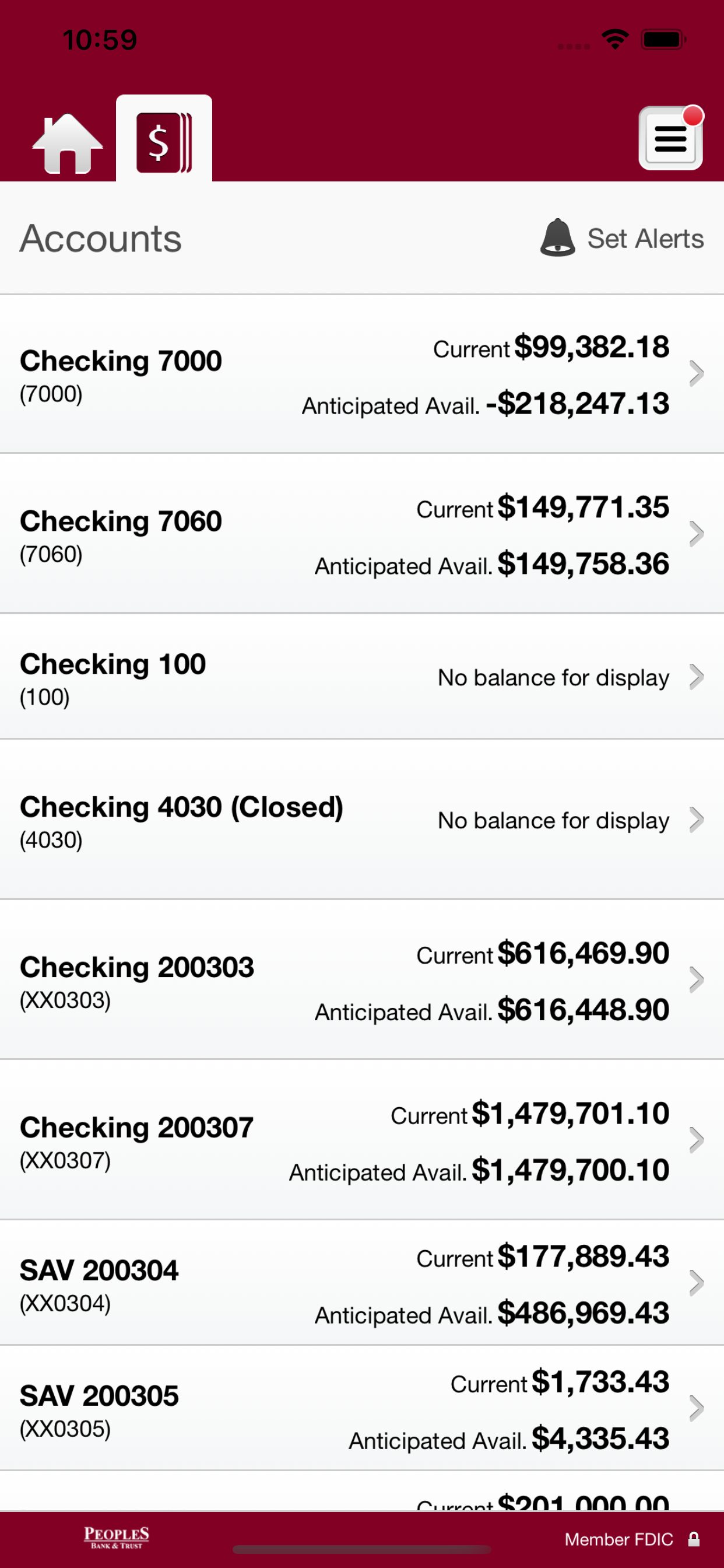
Task: View the SAV 200304 savings account
Action: (362, 1283)
